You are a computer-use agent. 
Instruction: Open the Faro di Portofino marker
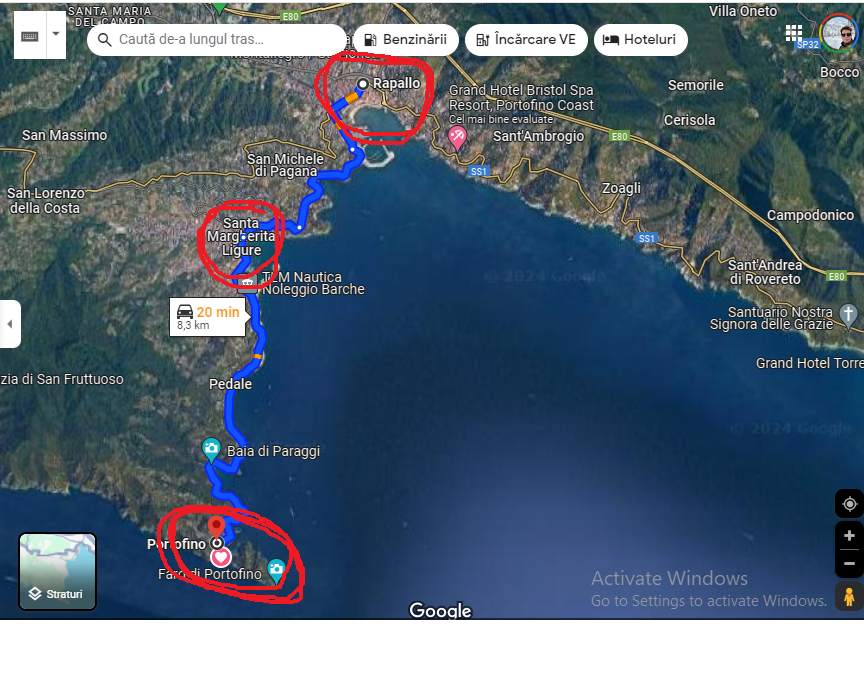pos(276,570)
